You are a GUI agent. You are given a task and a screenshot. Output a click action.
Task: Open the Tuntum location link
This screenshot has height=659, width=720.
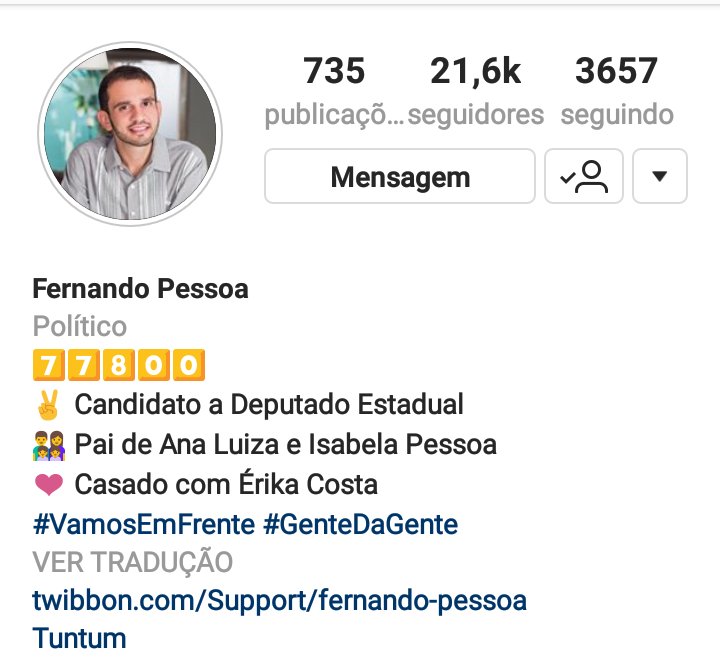tap(79, 638)
